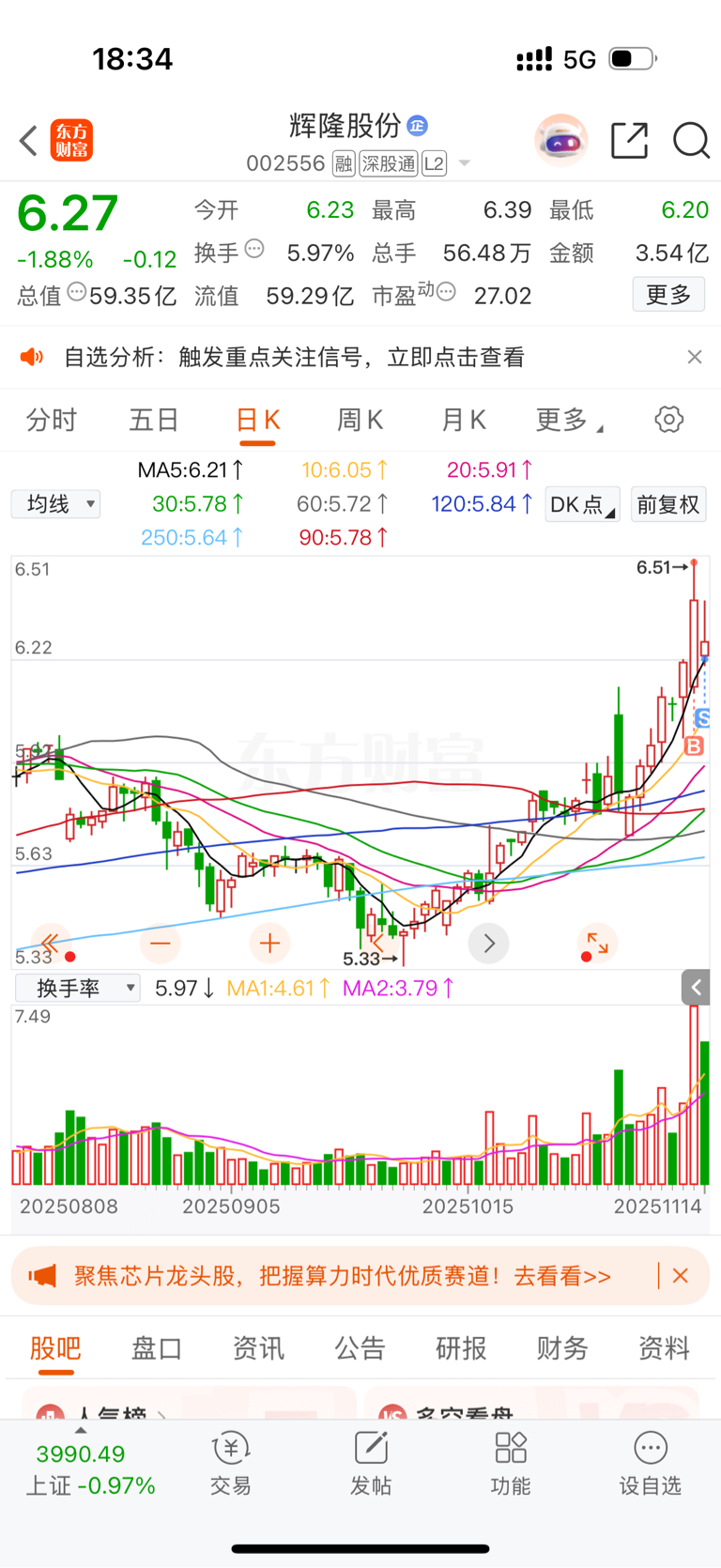Open the 换手率 indicator dropdown
The width and height of the screenshot is (721, 1568).
coord(78,988)
